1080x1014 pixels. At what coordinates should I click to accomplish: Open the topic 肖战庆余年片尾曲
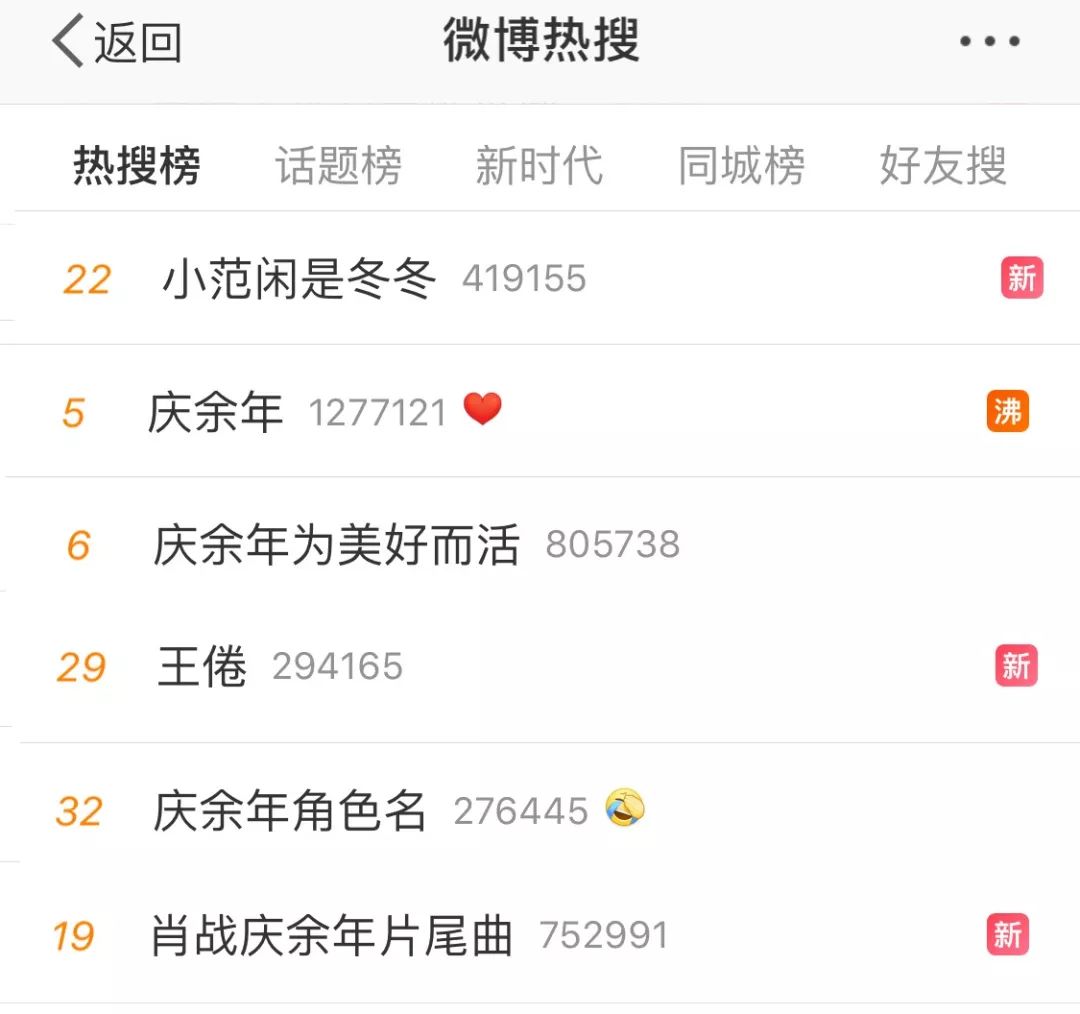point(331,936)
